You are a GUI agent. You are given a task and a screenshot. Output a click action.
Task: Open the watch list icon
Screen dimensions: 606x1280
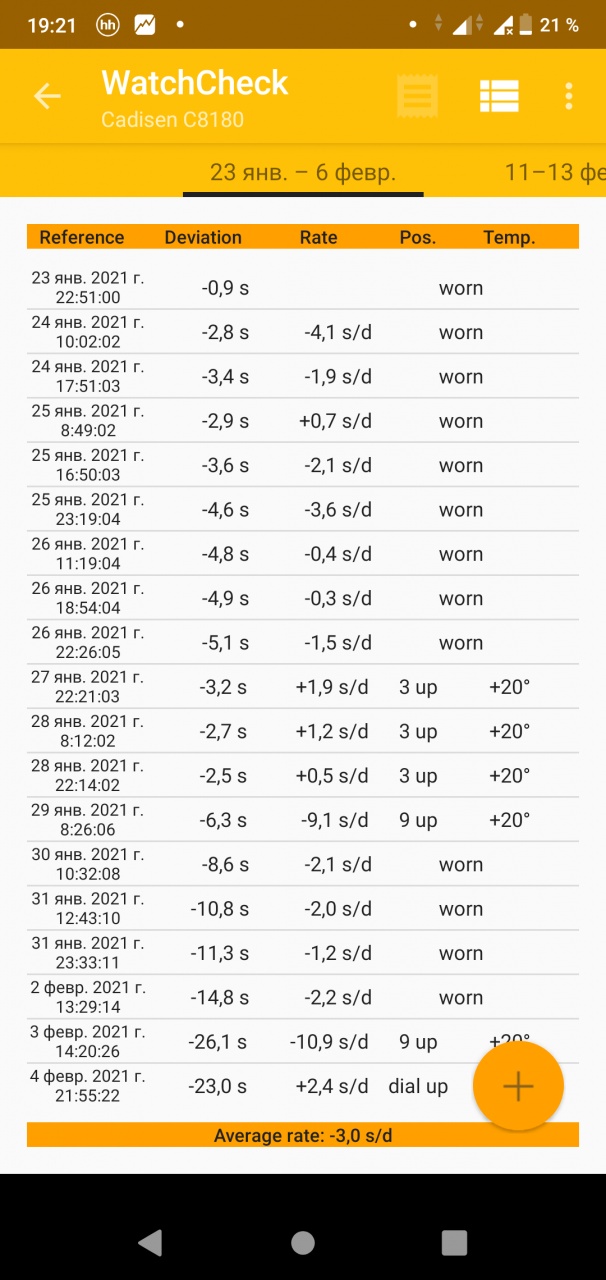click(x=499, y=96)
